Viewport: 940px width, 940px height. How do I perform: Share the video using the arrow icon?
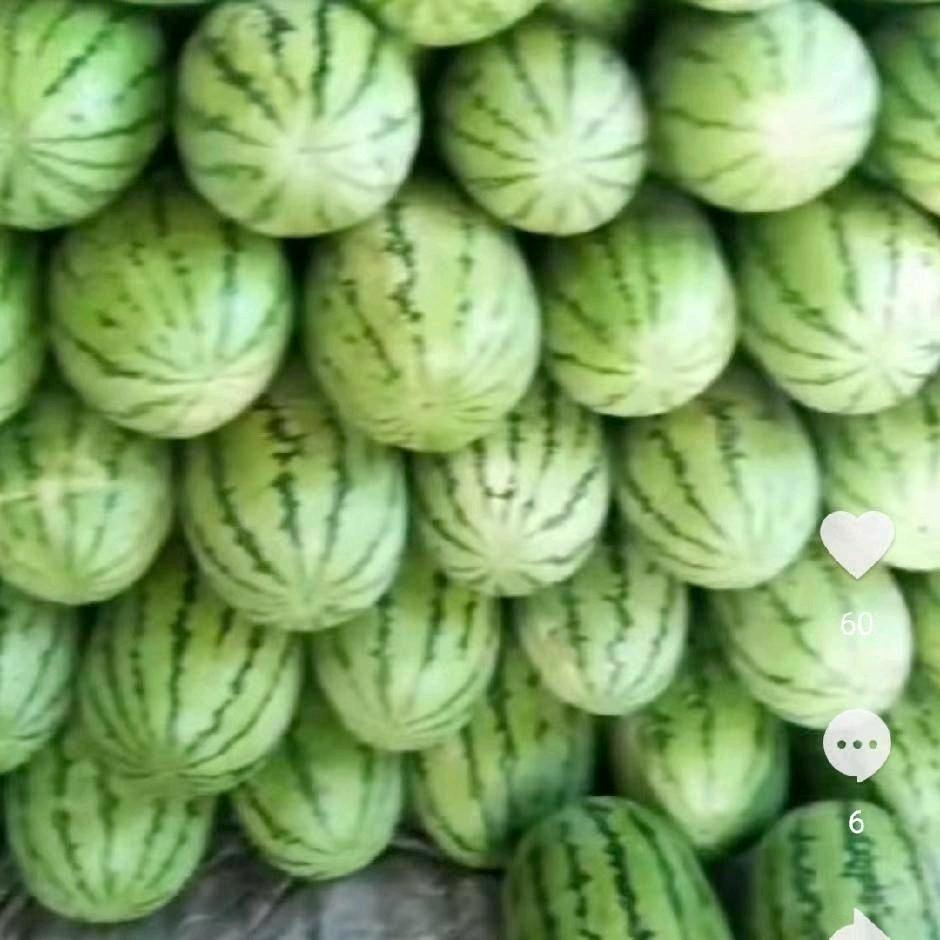[857, 926]
